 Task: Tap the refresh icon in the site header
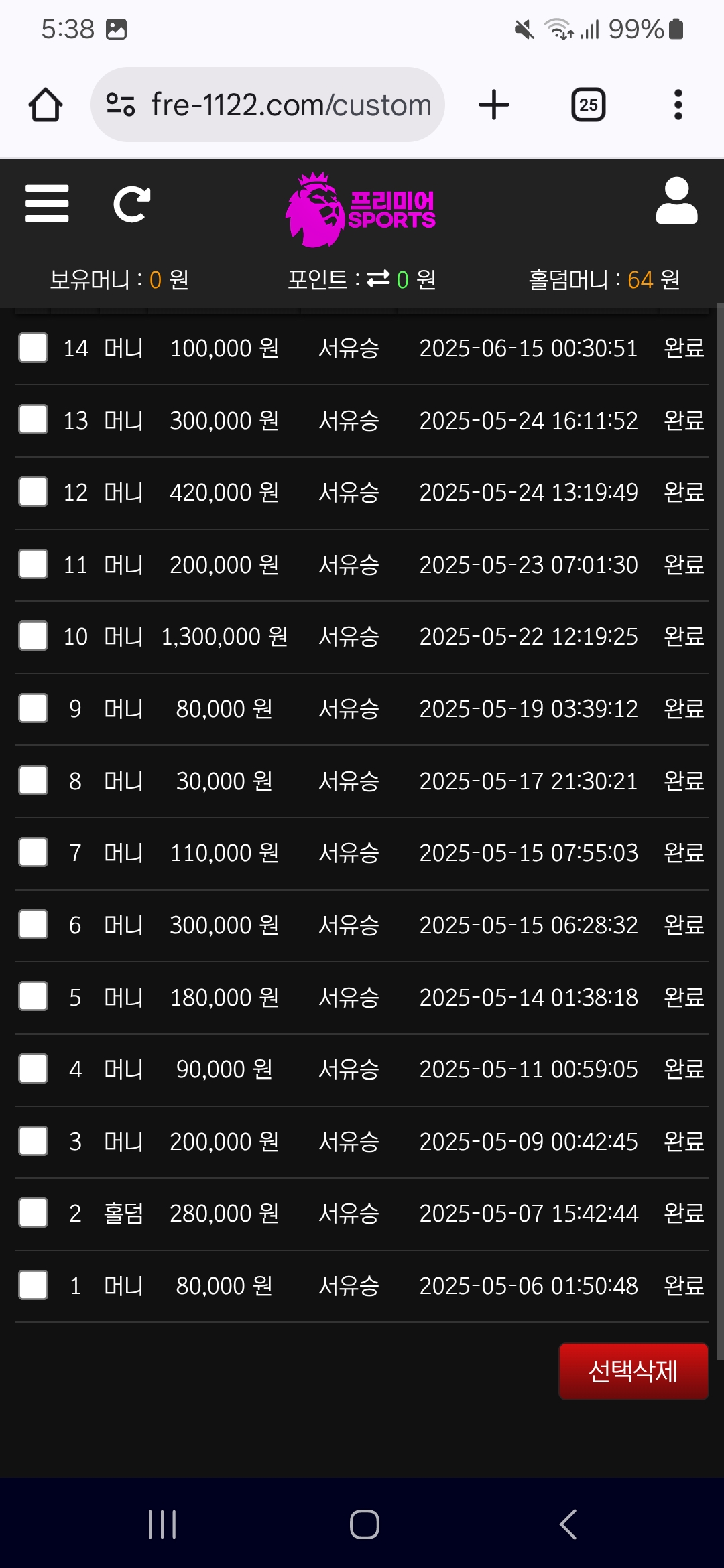click(132, 204)
